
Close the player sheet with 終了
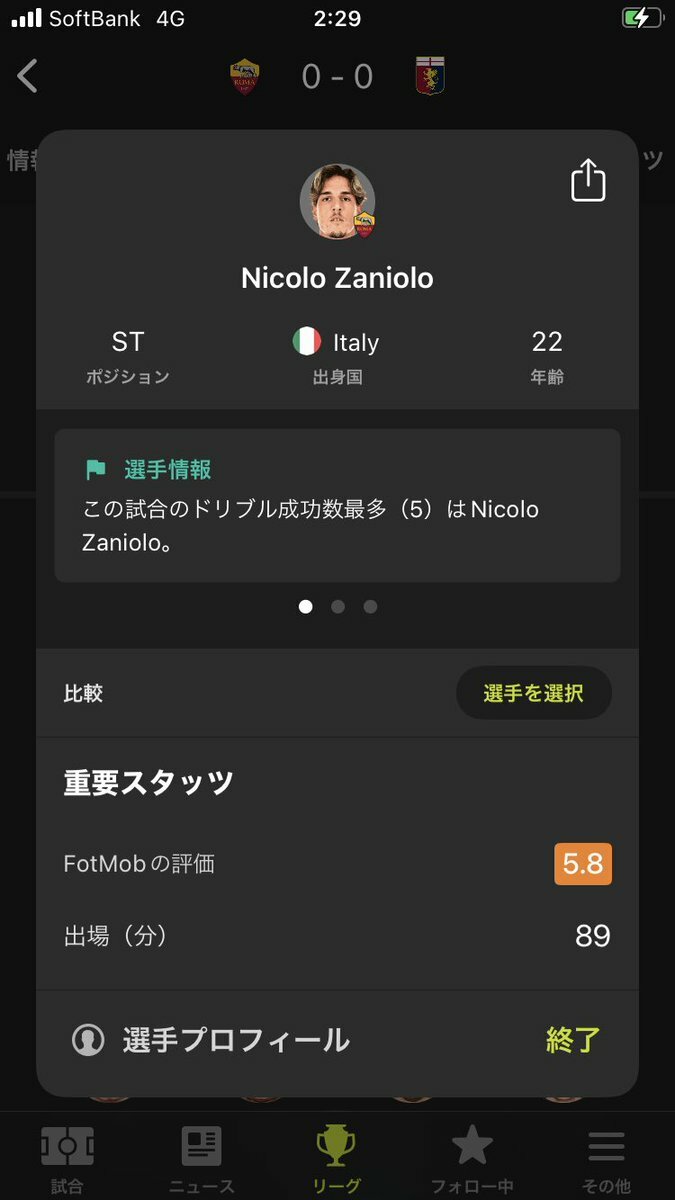tap(573, 1040)
